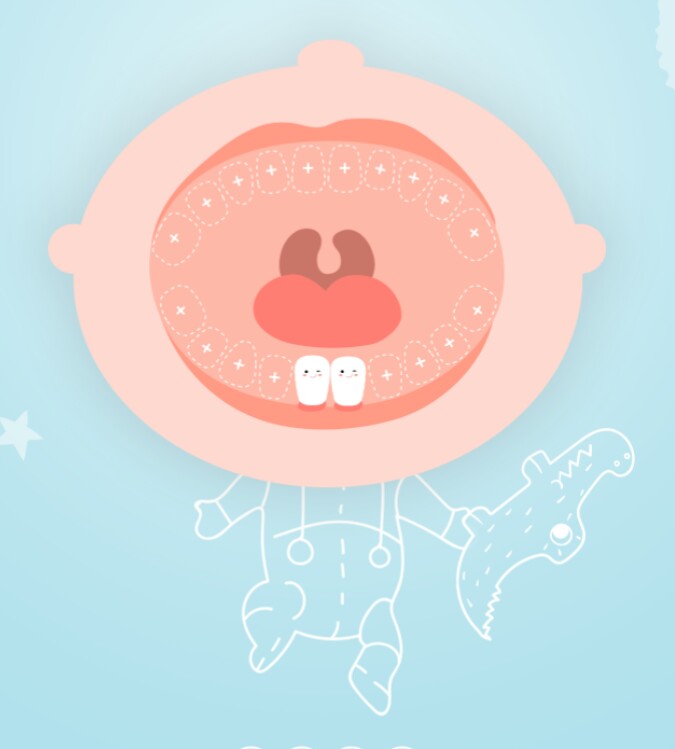
Task: Add the upper jaw's leftmost back molar
Action: point(175,238)
